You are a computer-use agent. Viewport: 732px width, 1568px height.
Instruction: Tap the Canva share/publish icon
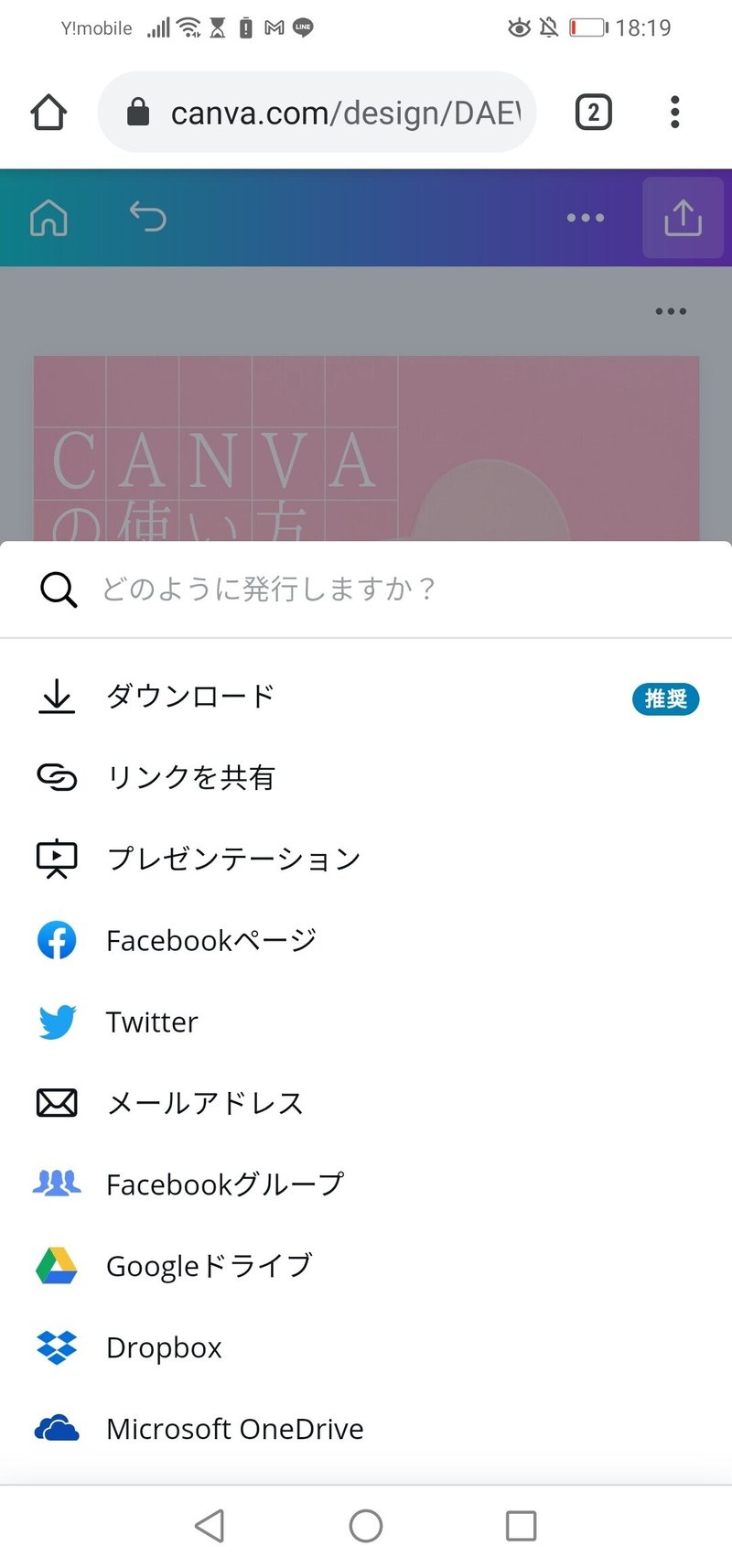[683, 218]
